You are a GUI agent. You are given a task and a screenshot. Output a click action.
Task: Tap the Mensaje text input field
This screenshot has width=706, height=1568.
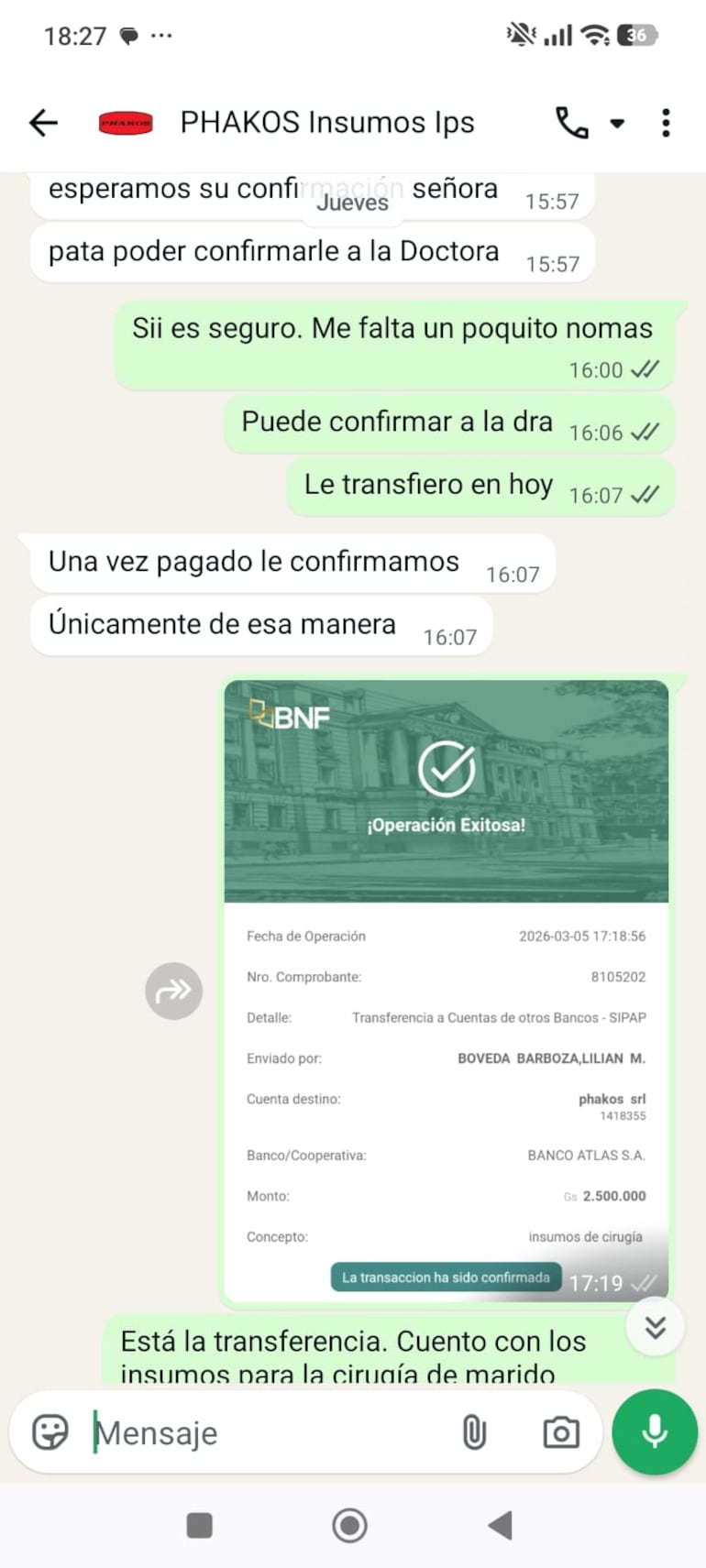point(257,1432)
